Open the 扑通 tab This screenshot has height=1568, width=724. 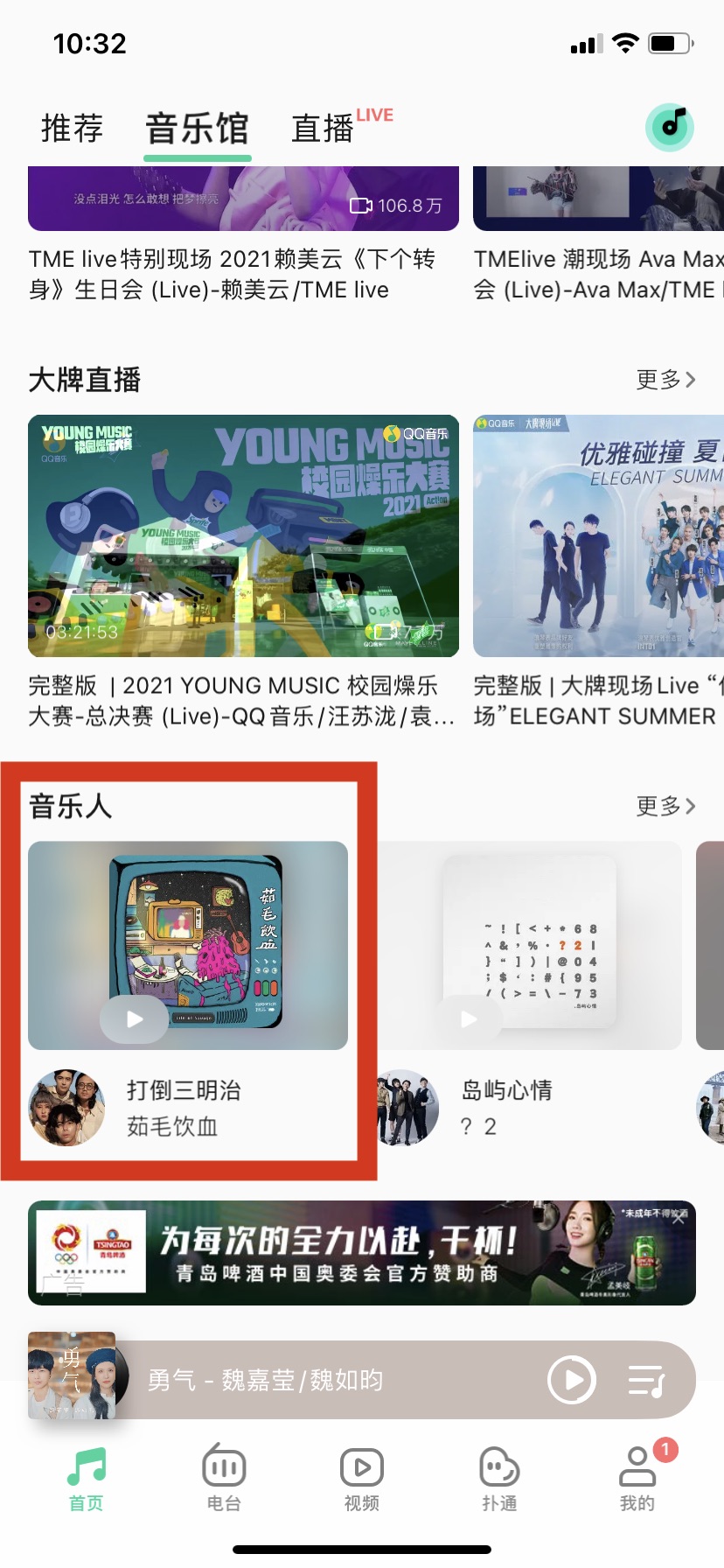[x=499, y=1477]
